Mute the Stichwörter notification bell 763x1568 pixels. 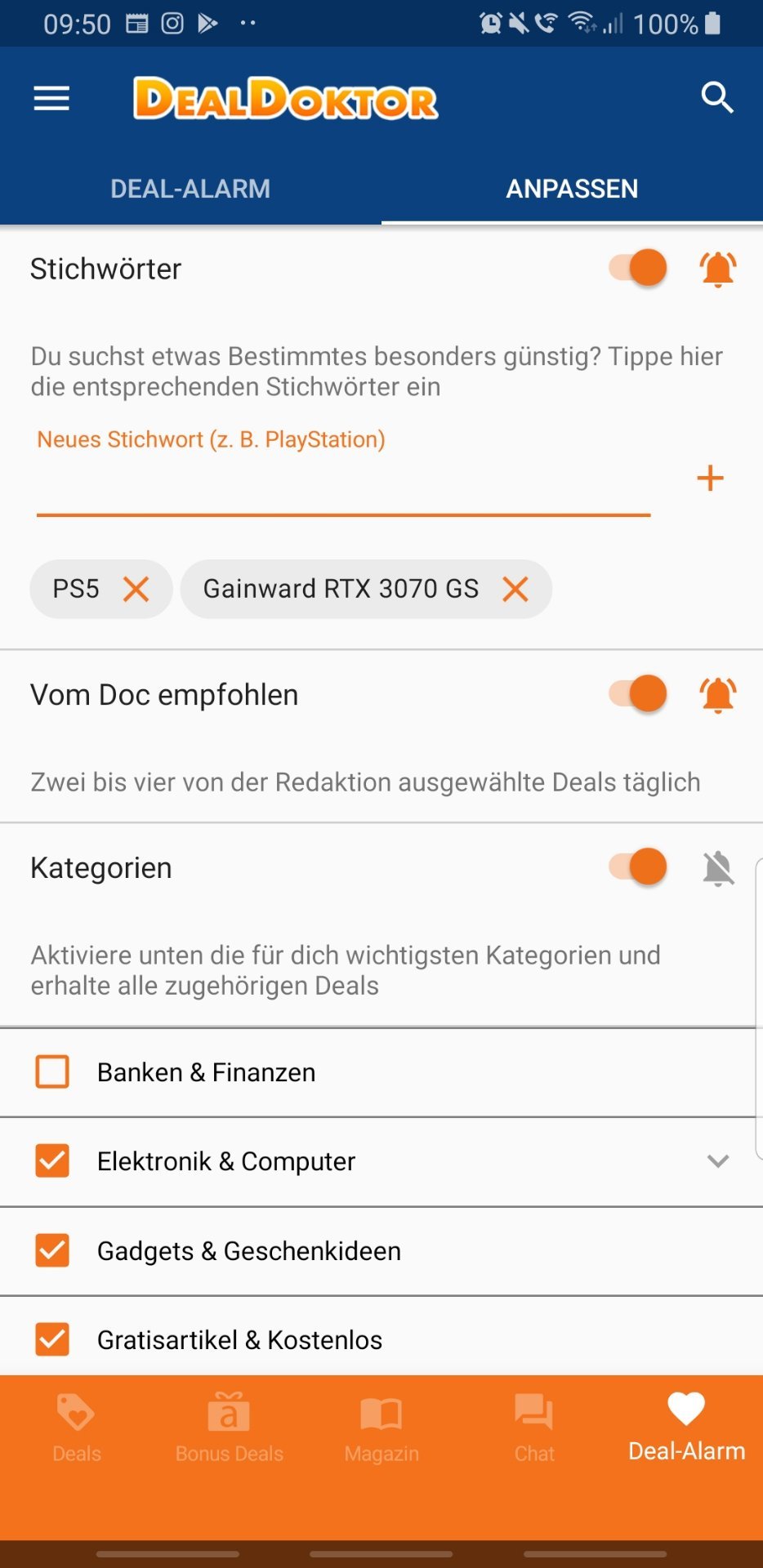tap(718, 269)
